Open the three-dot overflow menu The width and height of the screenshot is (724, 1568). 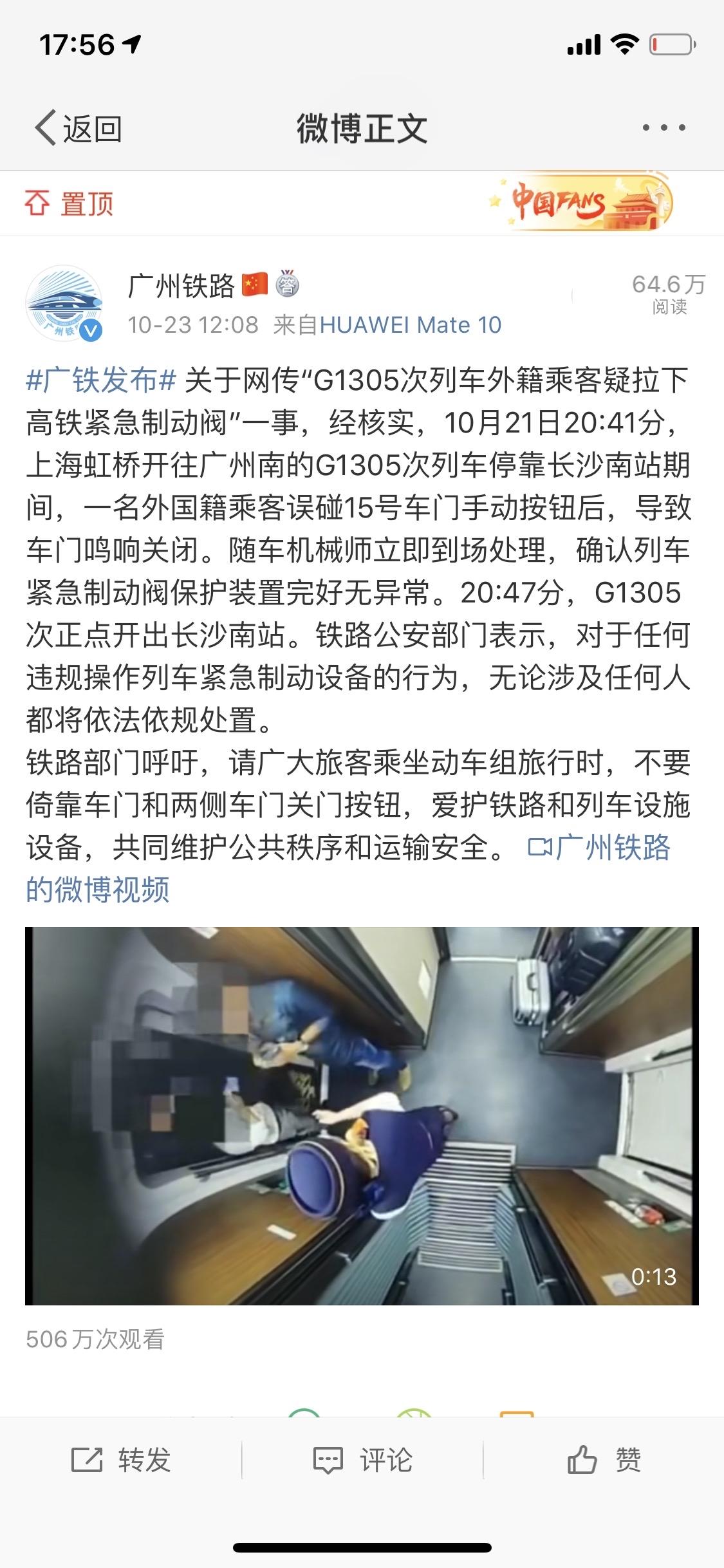point(664,127)
